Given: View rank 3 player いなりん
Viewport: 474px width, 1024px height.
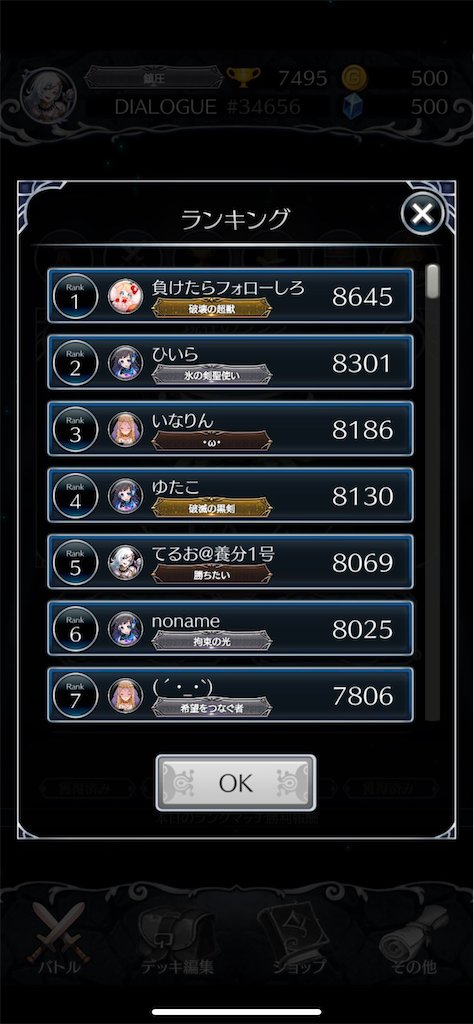Looking at the screenshot, I should click(230, 429).
